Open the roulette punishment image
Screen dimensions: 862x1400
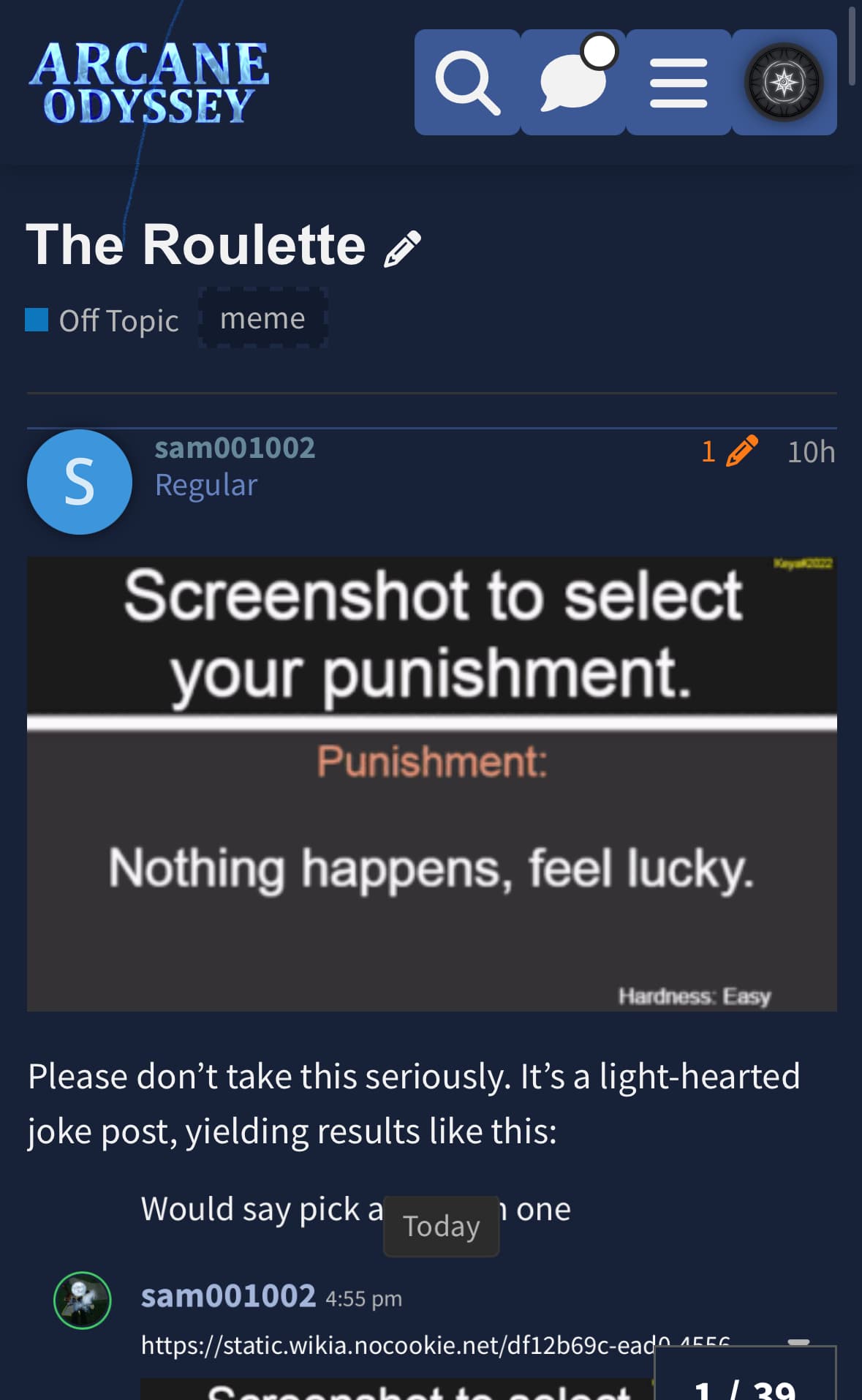point(432,784)
